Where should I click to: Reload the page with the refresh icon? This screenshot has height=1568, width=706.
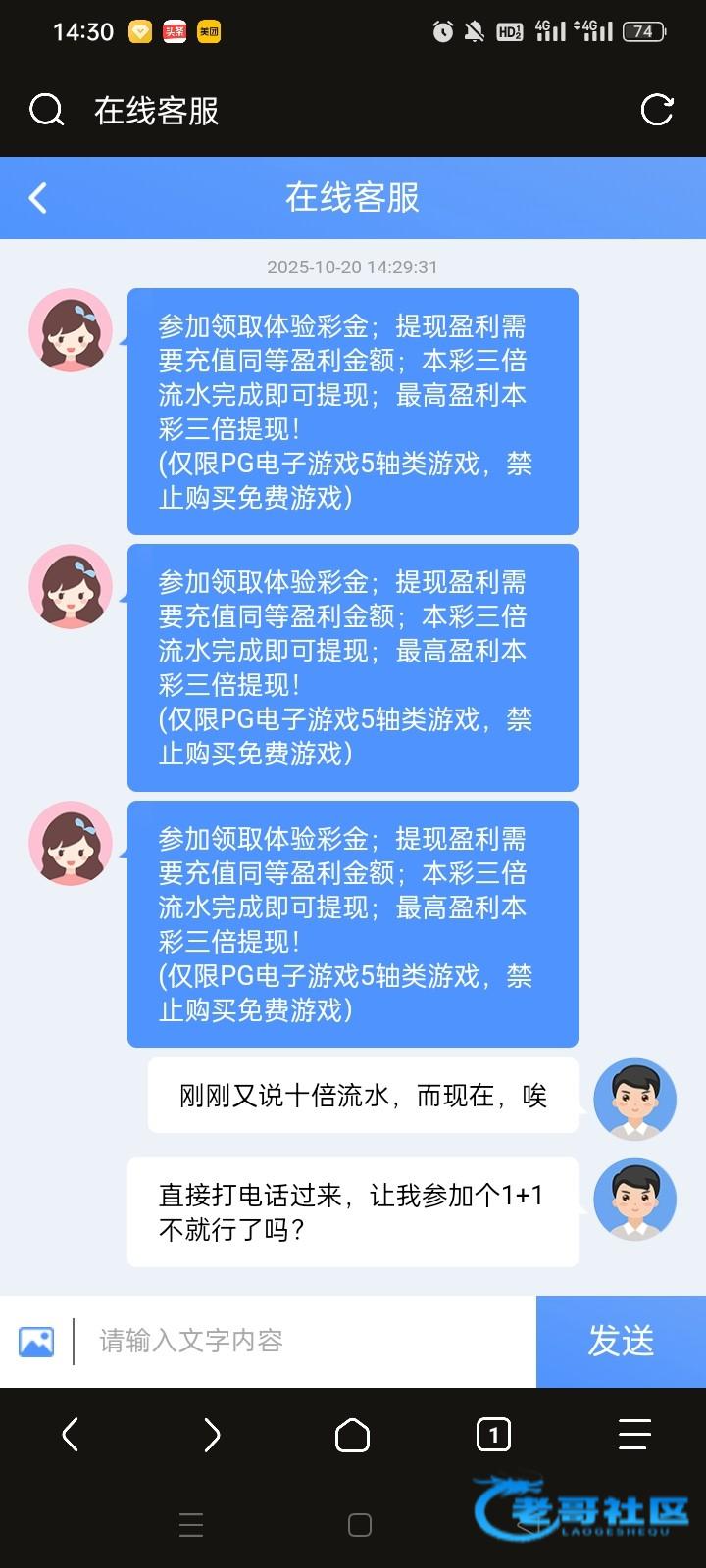point(656,110)
